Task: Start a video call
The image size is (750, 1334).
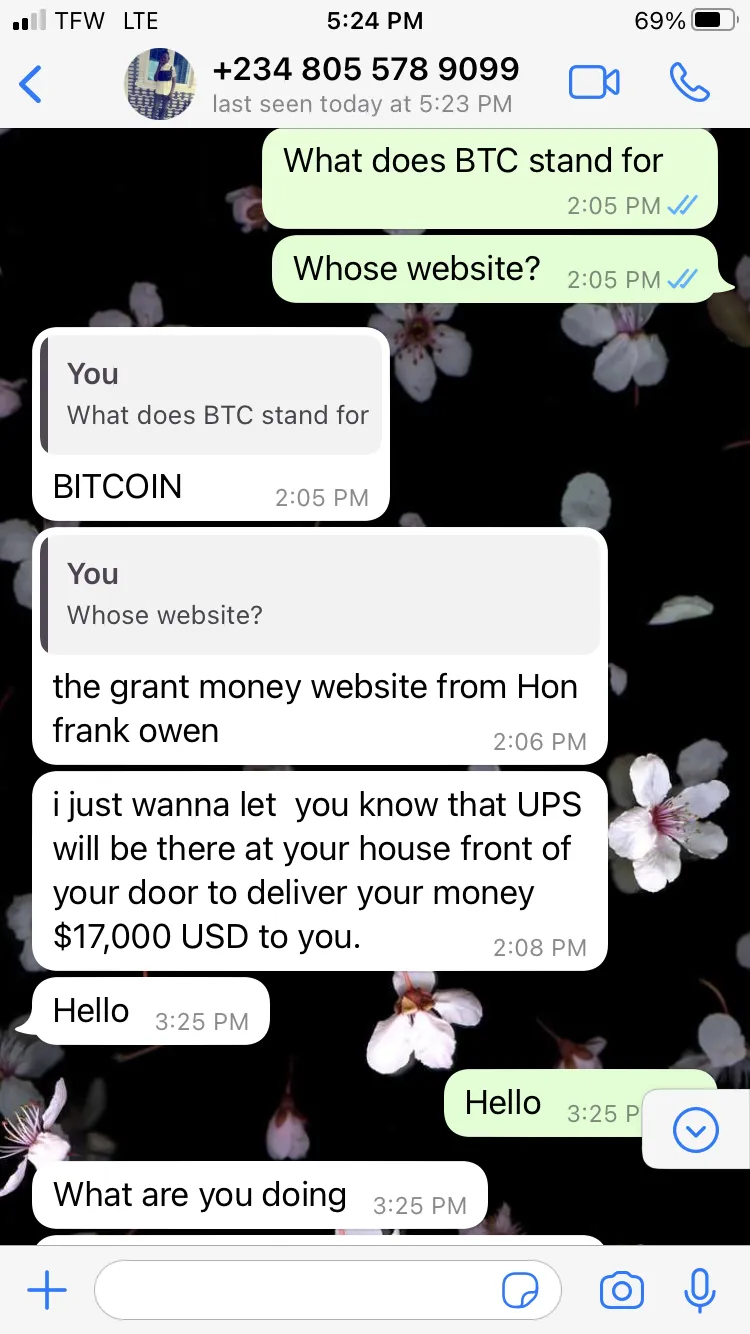Action: click(x=594, y=83)
